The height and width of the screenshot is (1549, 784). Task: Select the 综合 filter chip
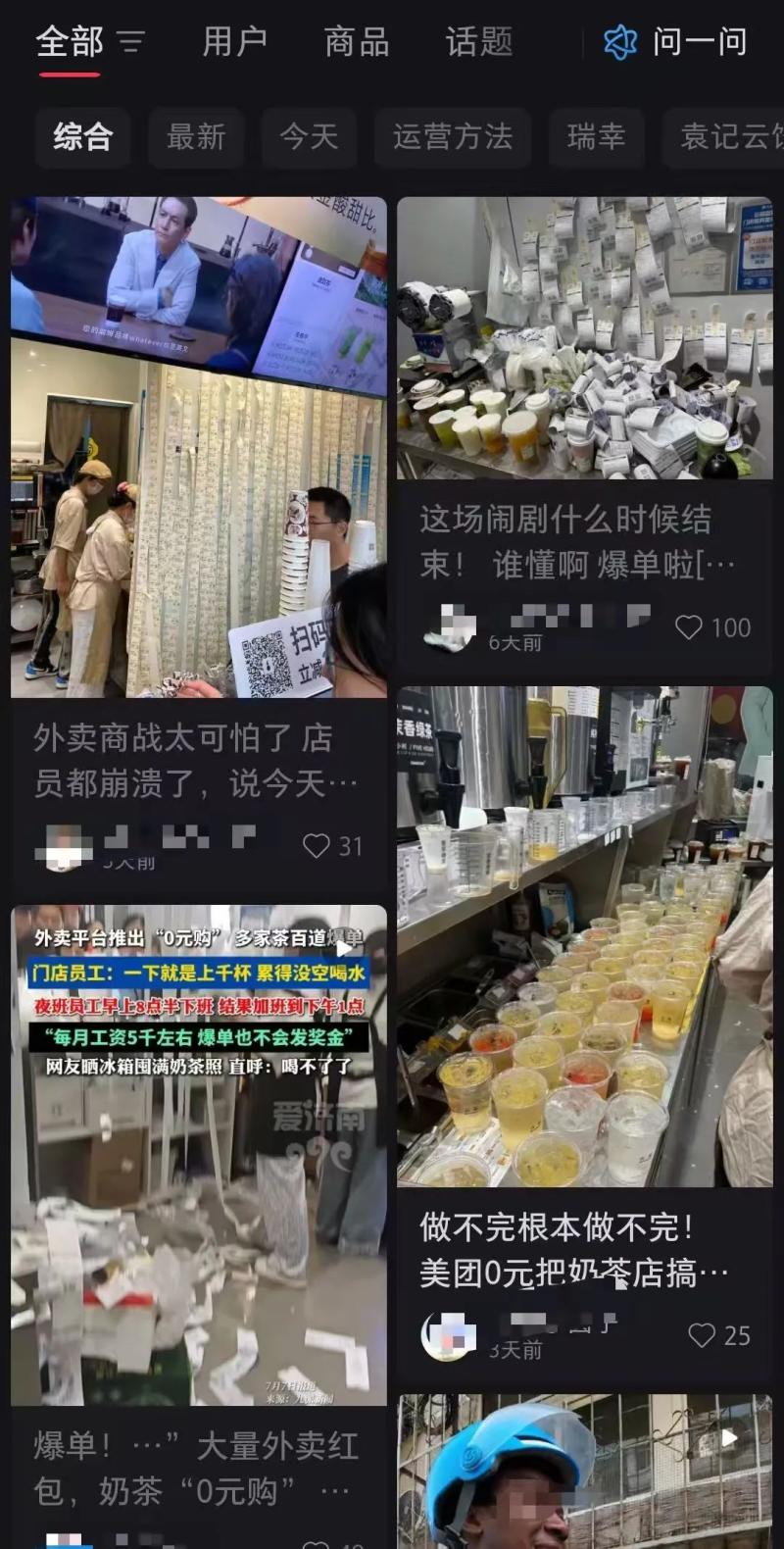tap(83, 137)
